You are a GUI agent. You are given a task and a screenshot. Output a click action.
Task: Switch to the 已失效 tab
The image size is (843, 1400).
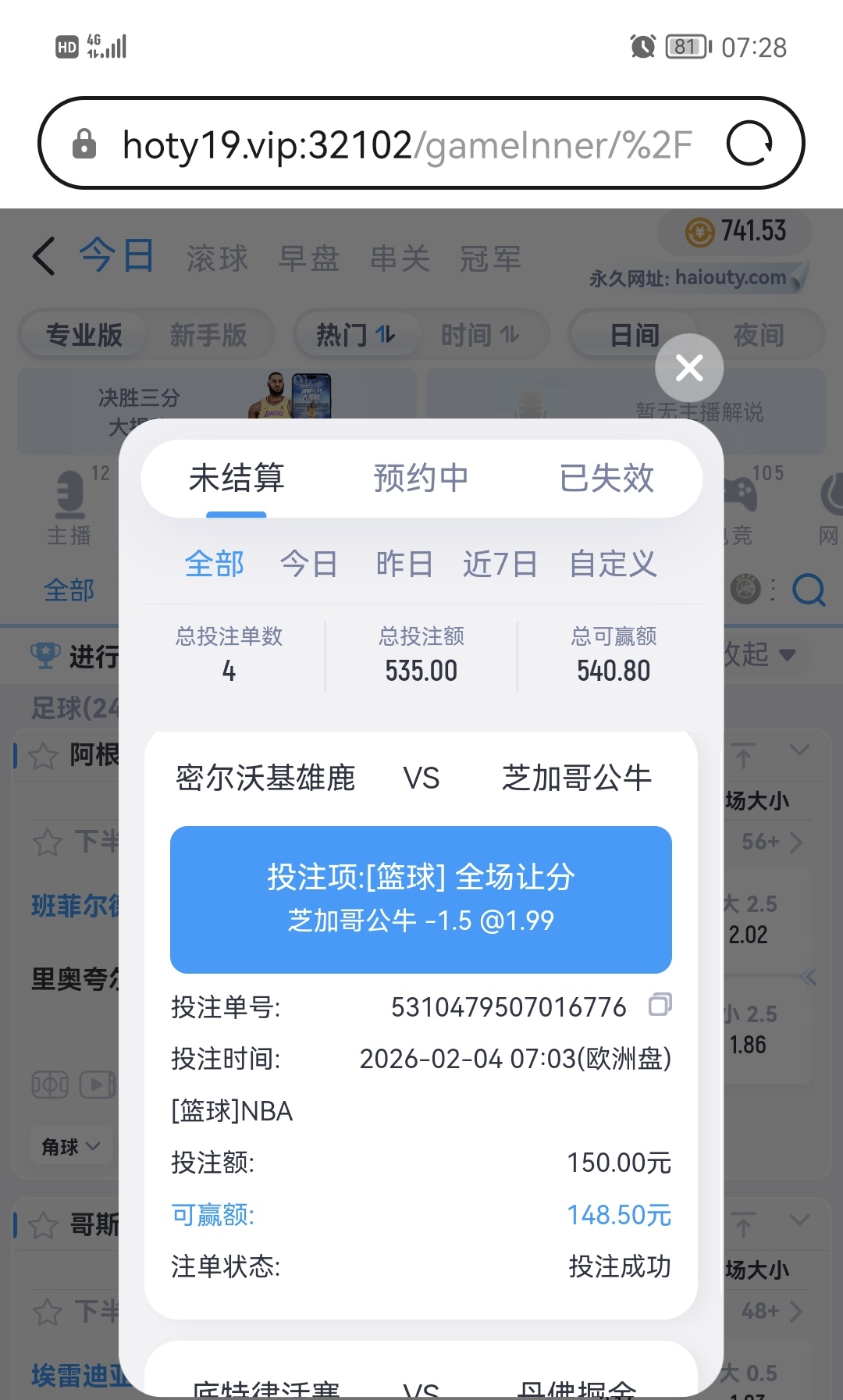(x=606, y=478)
